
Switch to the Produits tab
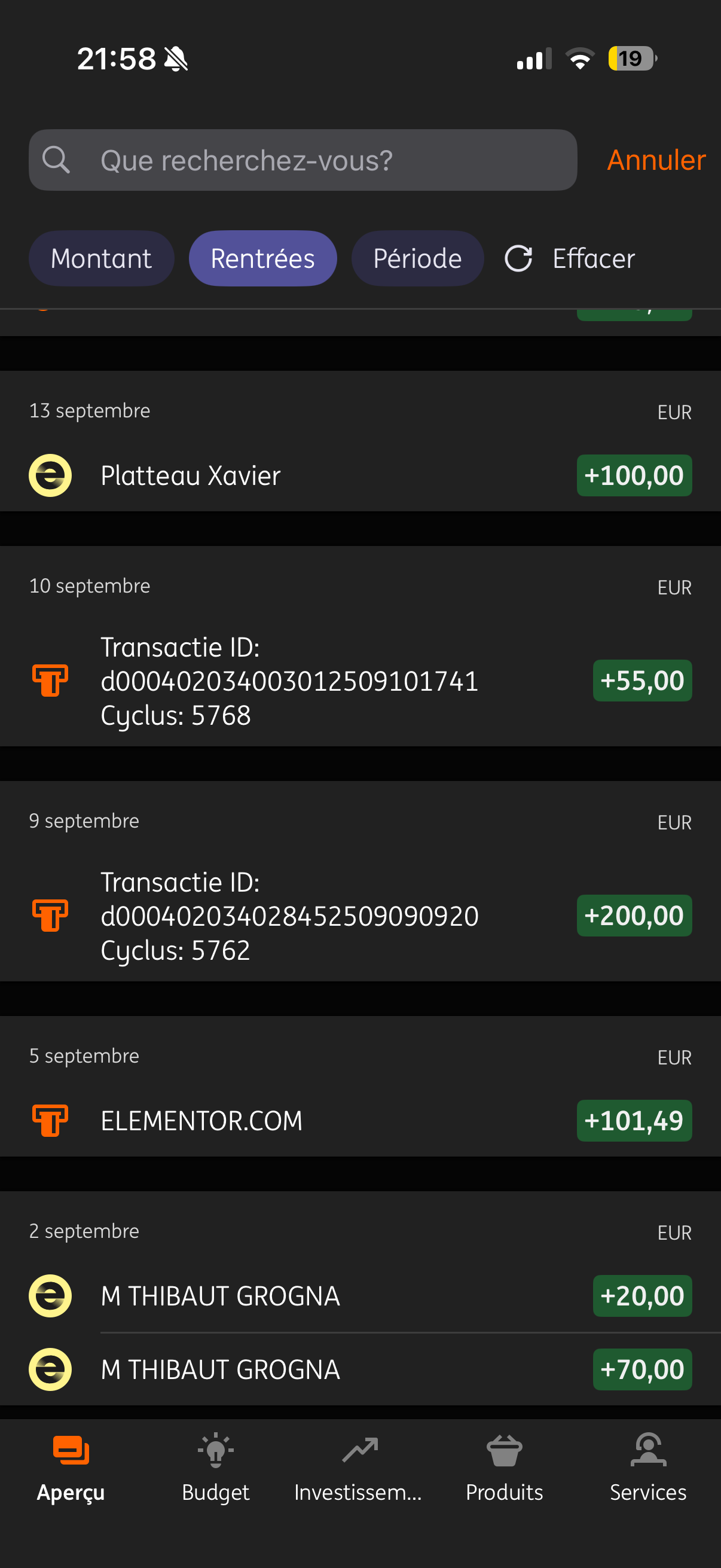[505, 1467]
